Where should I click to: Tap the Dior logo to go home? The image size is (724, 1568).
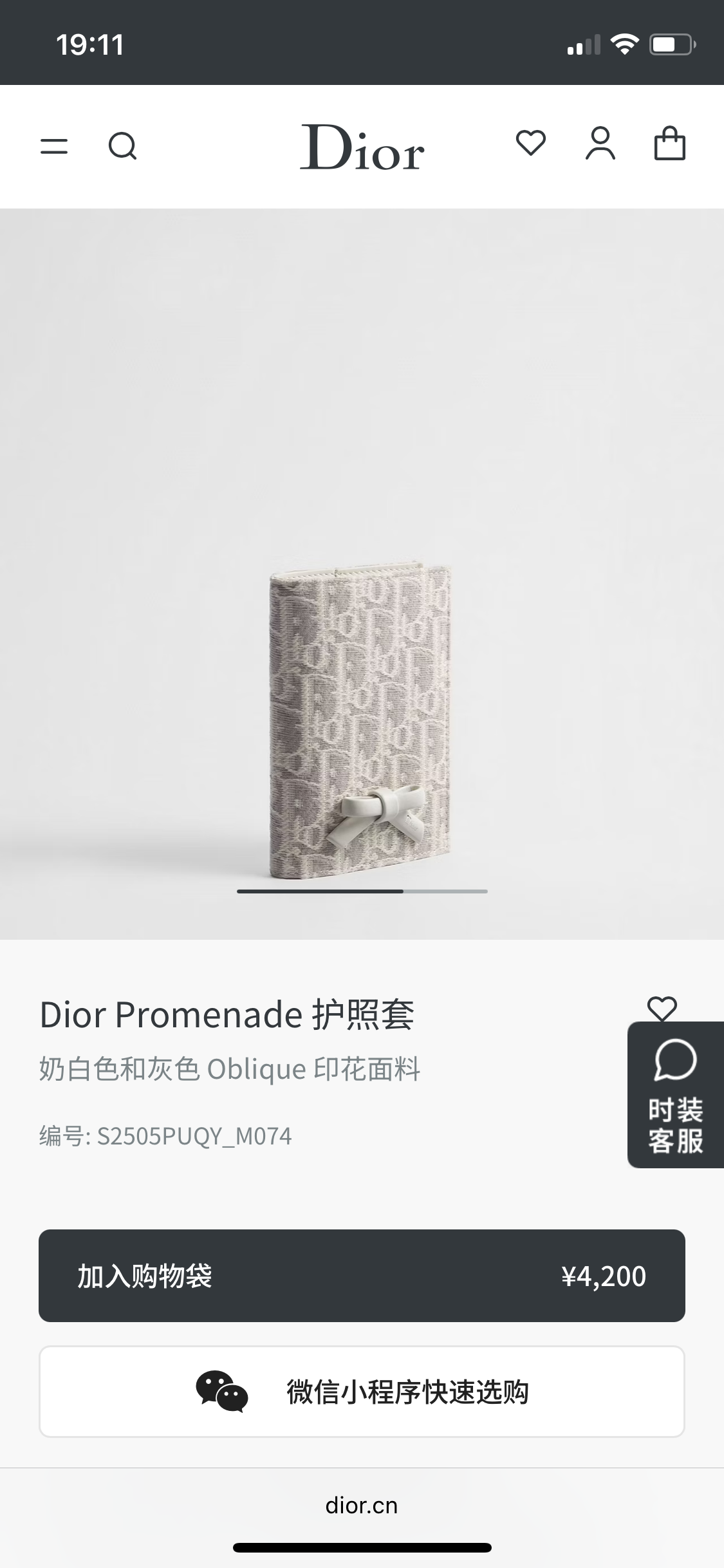tap(362, 147)
